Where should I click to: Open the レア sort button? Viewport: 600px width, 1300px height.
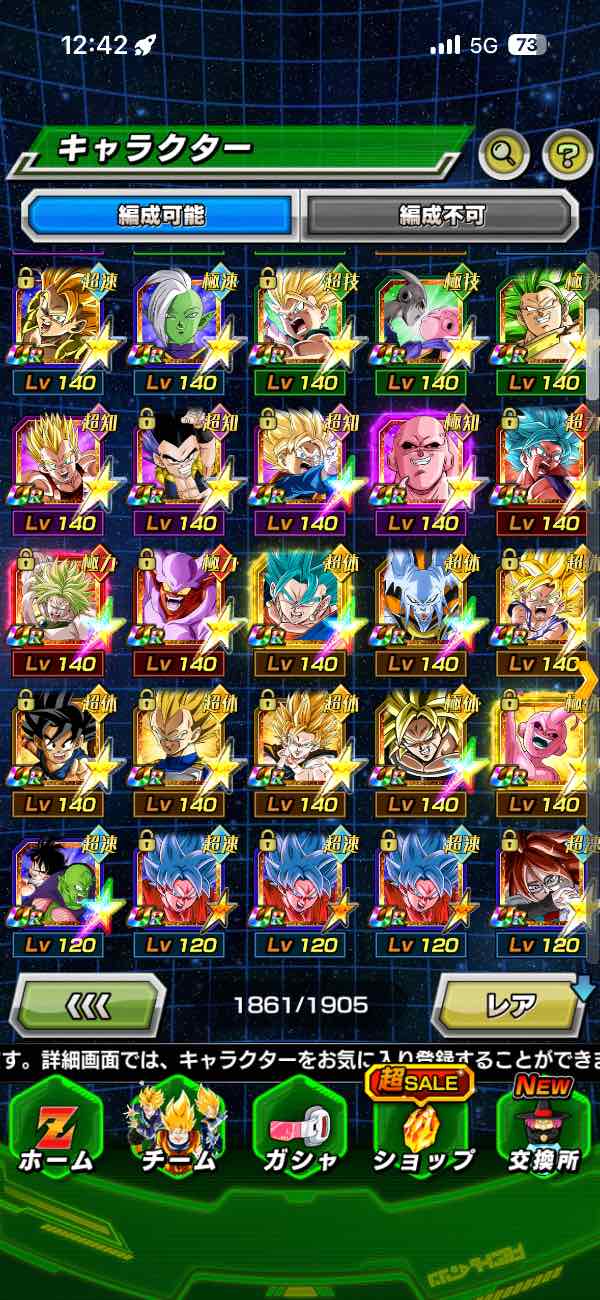511,1004
